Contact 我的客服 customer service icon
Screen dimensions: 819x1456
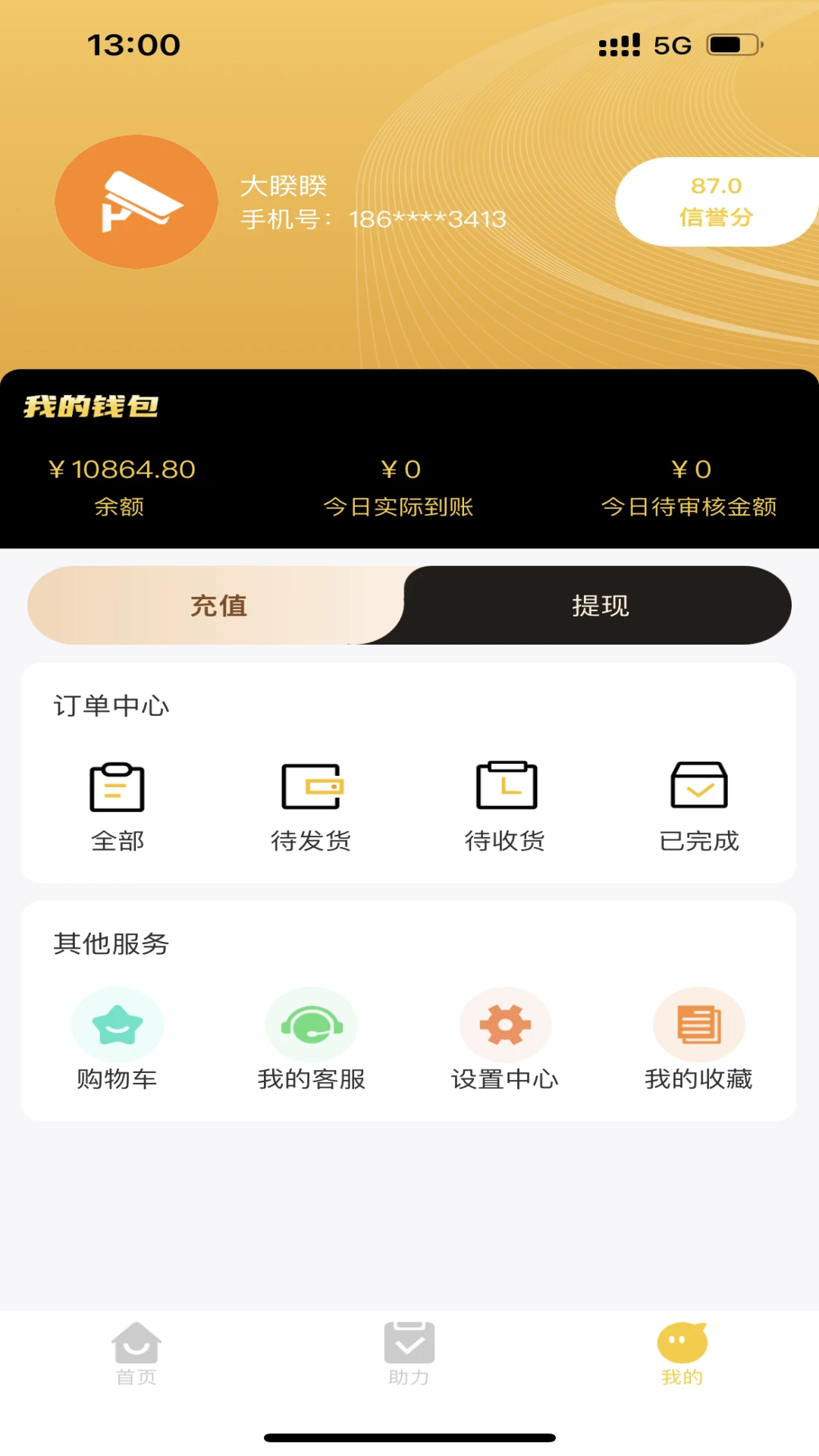click(312, 1024)
